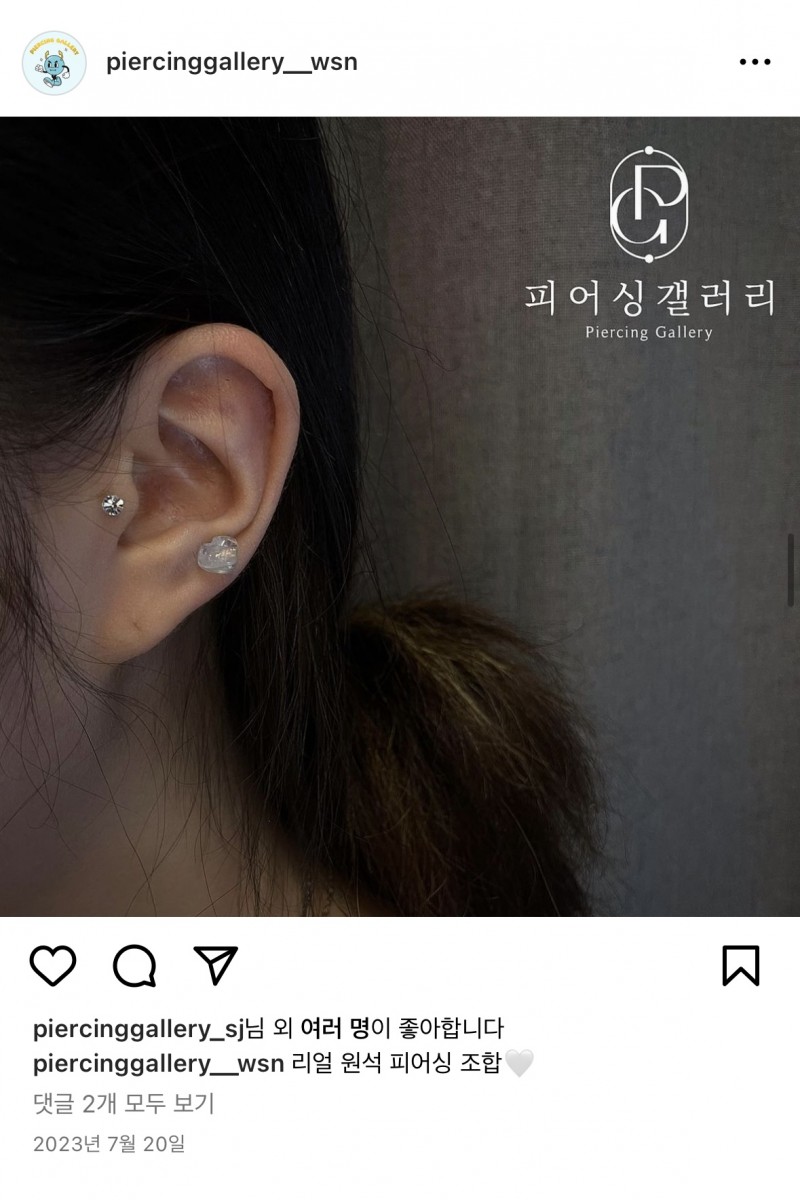Image resolution: width=800 pixels, height=1200 pixels.
Task: Open the piercinggallery__wsn username in the header
Action: point(231,62)
